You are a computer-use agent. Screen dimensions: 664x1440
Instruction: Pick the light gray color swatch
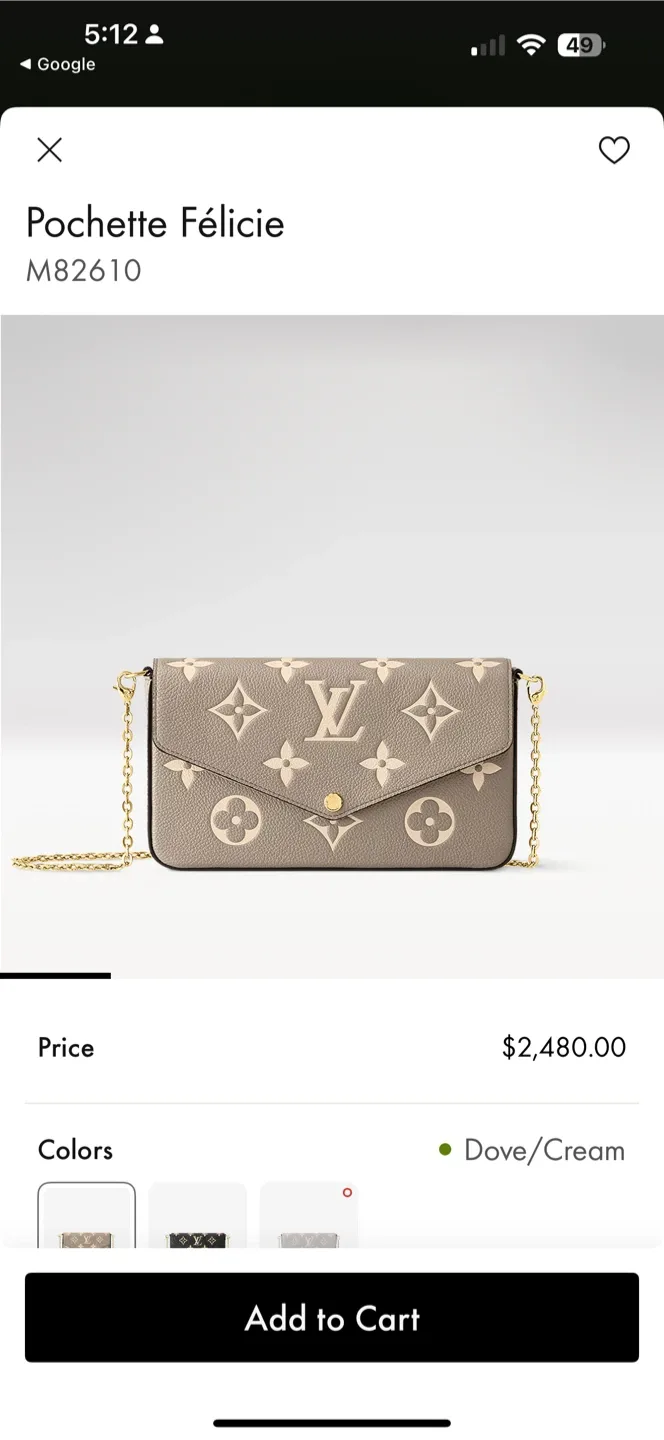coord(309,1217)
